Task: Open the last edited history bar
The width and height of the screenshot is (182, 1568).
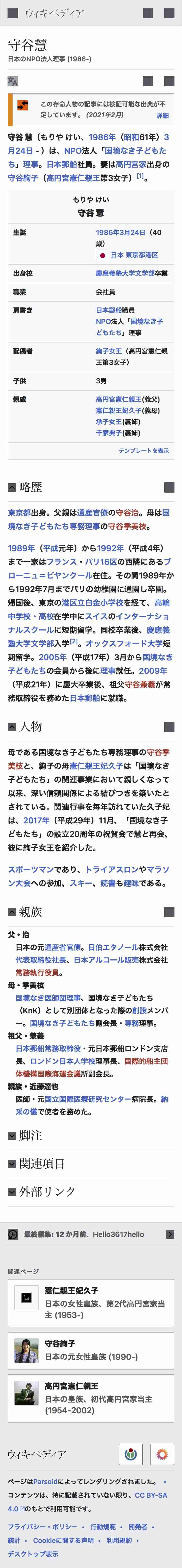Action: click(91, 1235)
